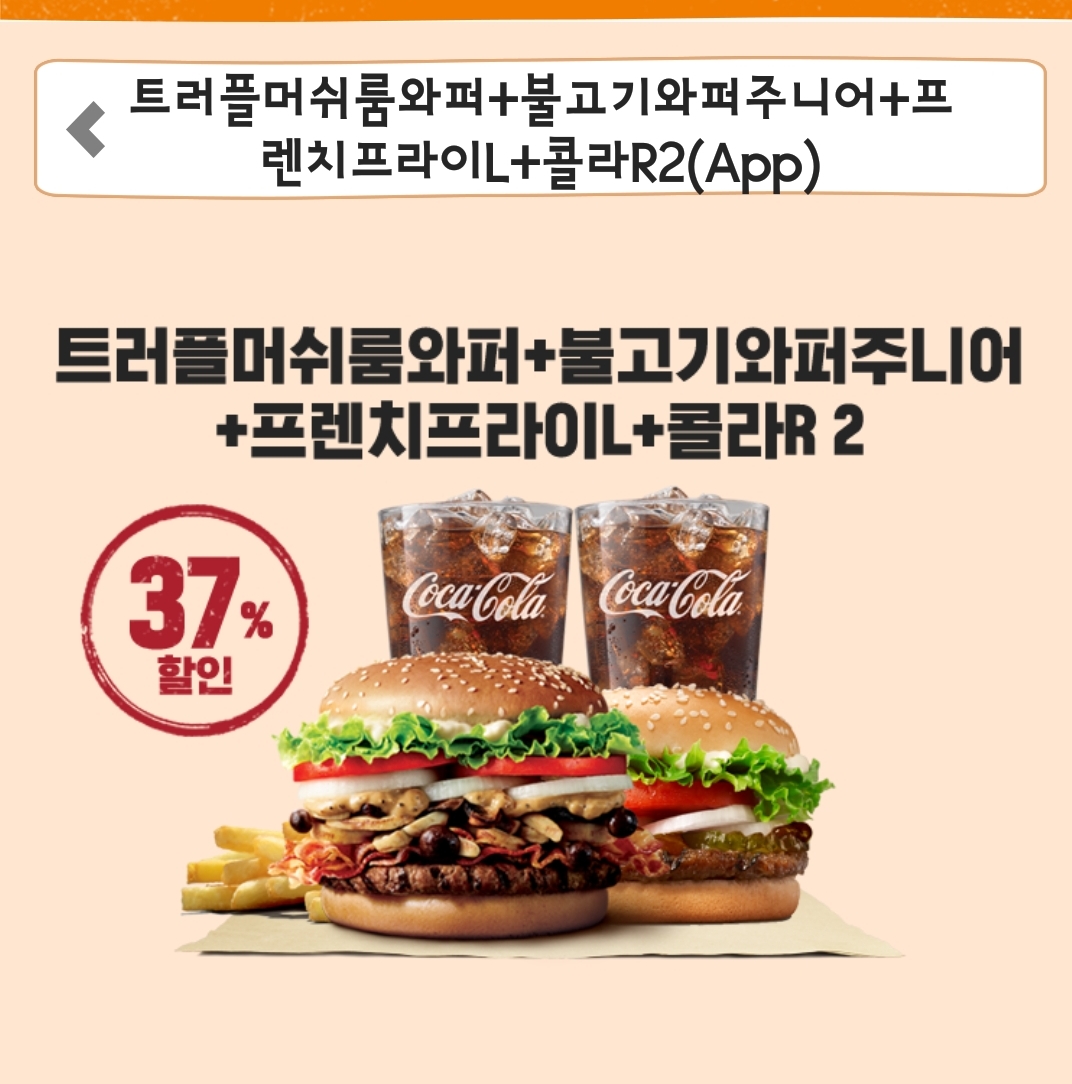Go back using the left arrow
This screenshot has width=1072, height=1084.
tap(86, 129)
